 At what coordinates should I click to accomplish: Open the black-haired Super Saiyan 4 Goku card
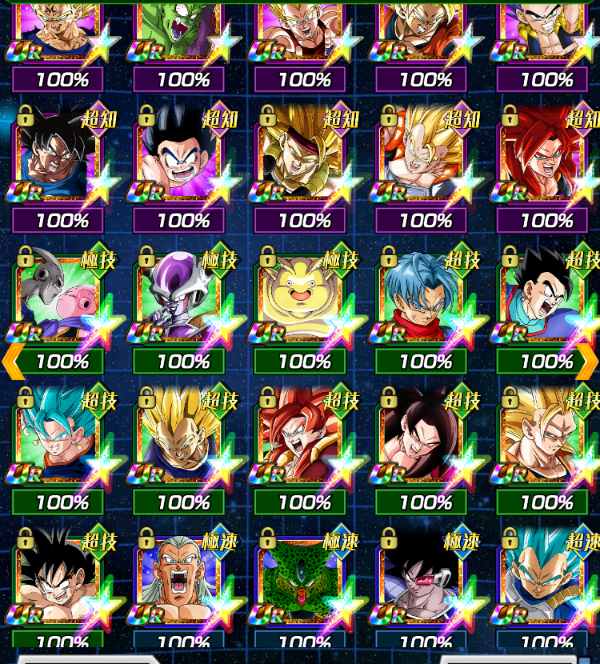(426, 440)
